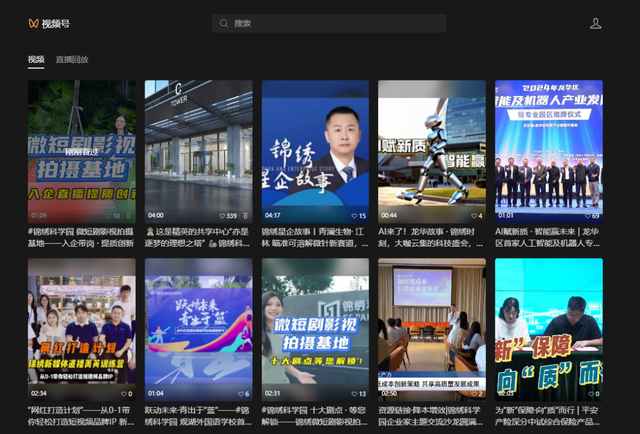Play the 共享中心 tower video
Viewport: 640px width, 434px height.
[x=198, y=151]
